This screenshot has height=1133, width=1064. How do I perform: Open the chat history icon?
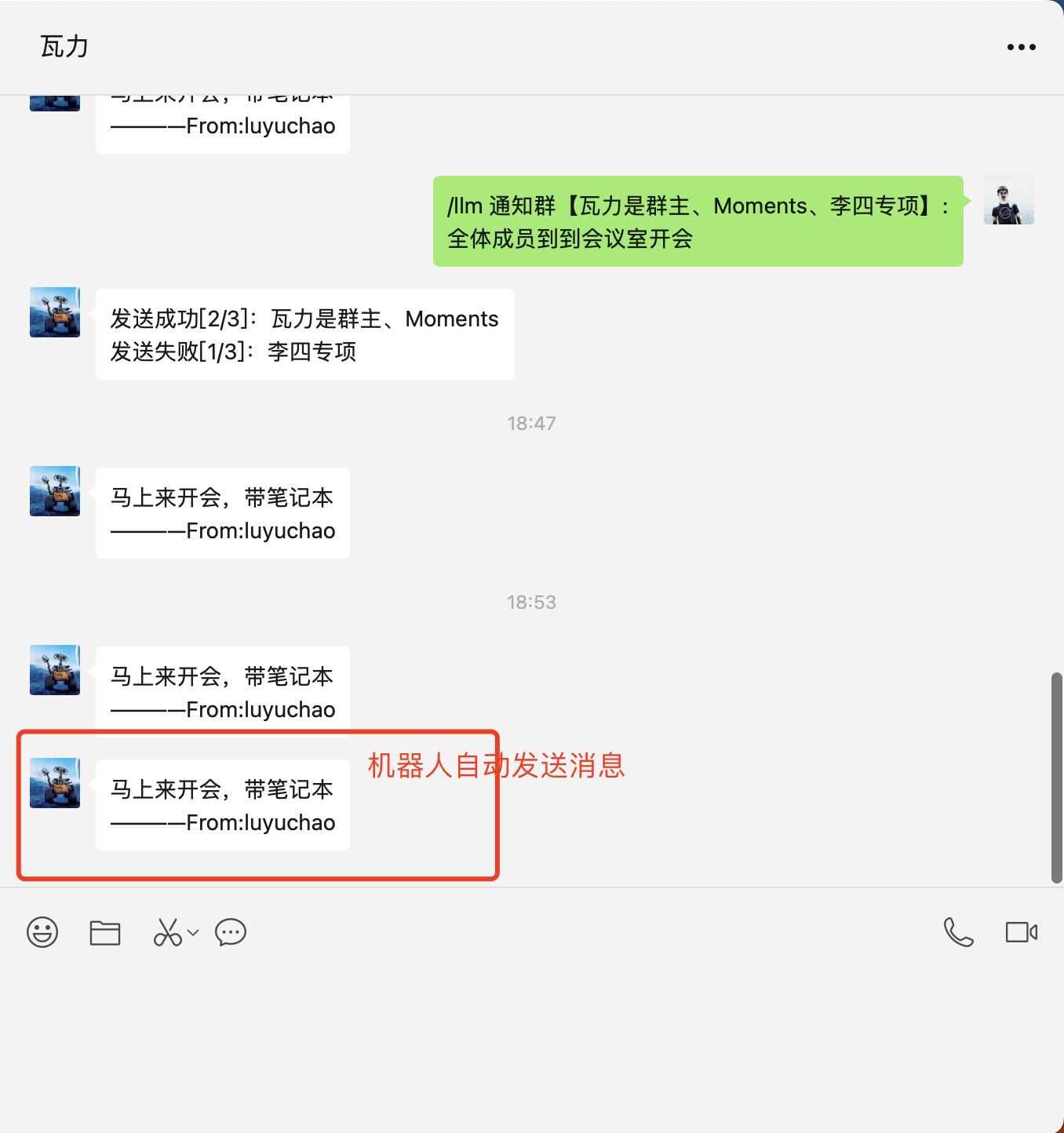(231, 932)
